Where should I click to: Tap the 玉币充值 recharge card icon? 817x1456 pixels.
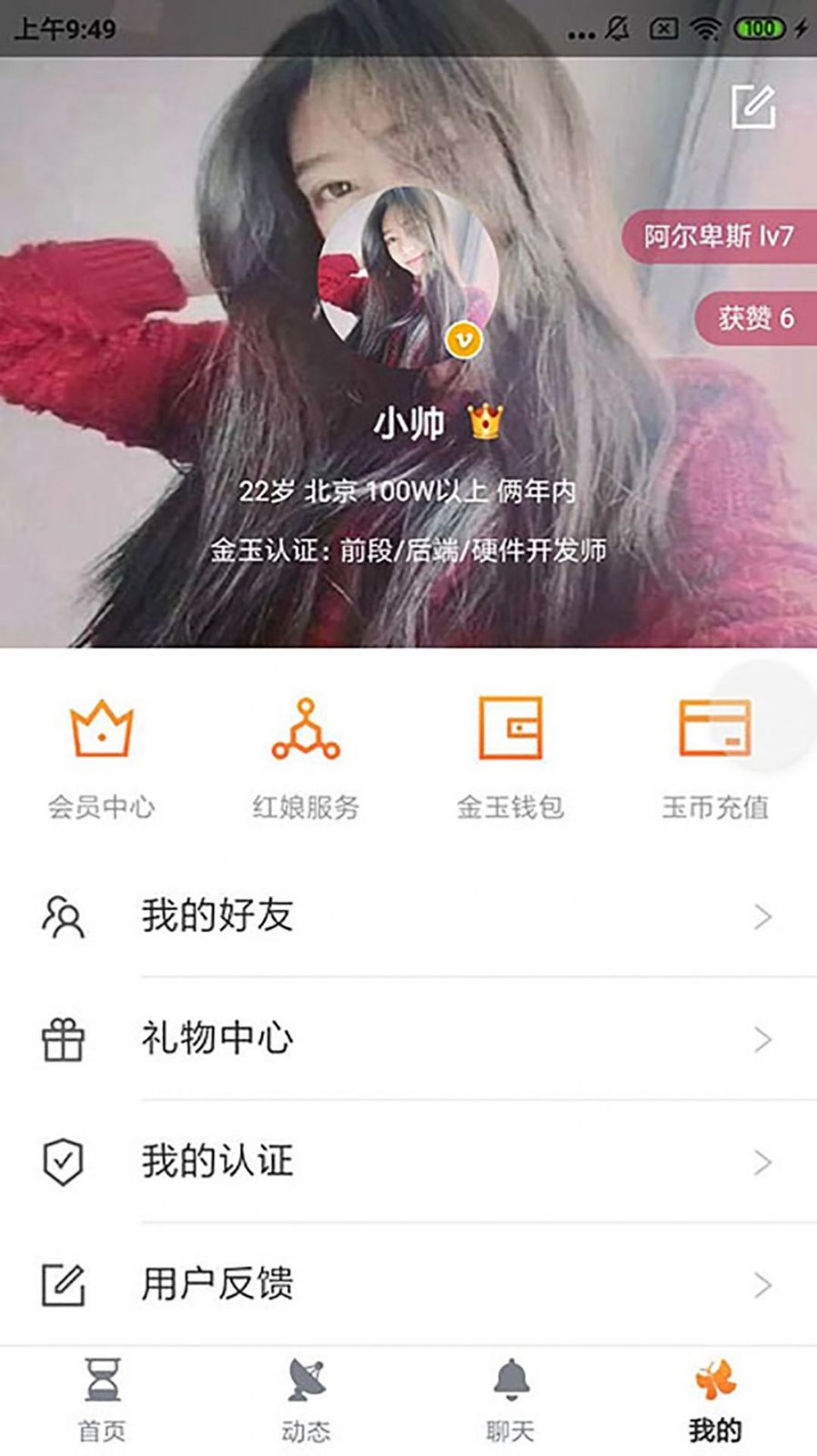tap(715, 728)
